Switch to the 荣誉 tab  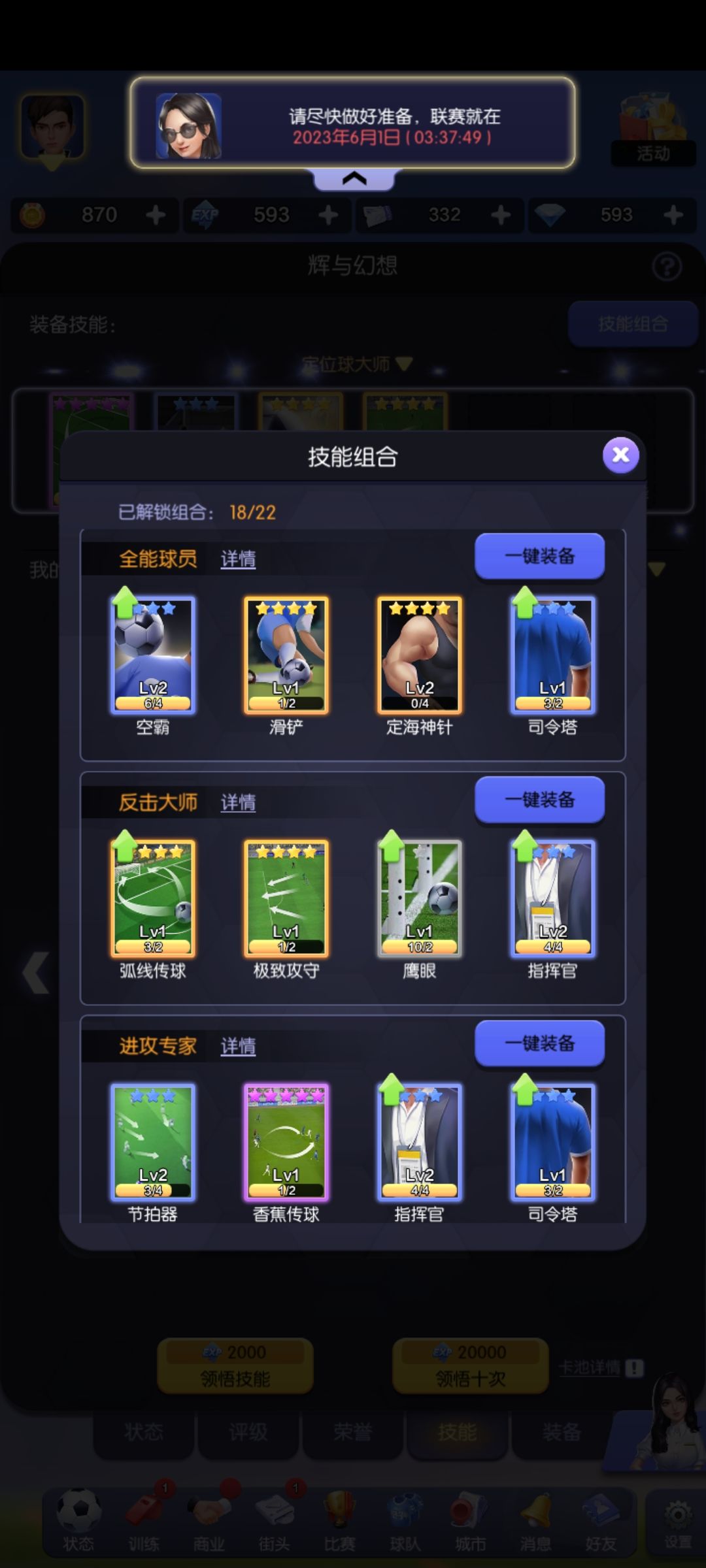353,1433
